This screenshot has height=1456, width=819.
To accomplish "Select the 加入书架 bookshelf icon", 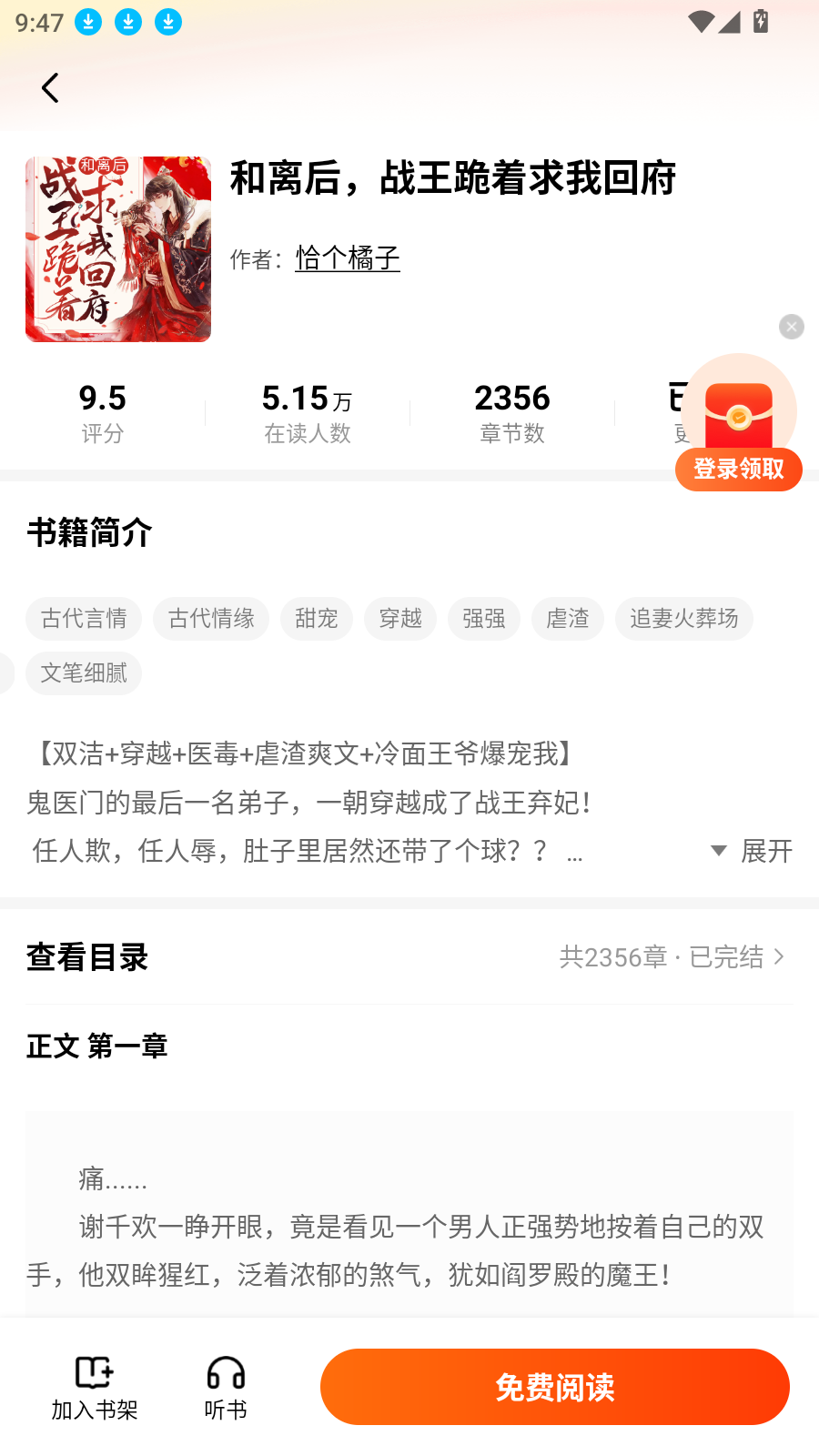I will (95, 1374).
